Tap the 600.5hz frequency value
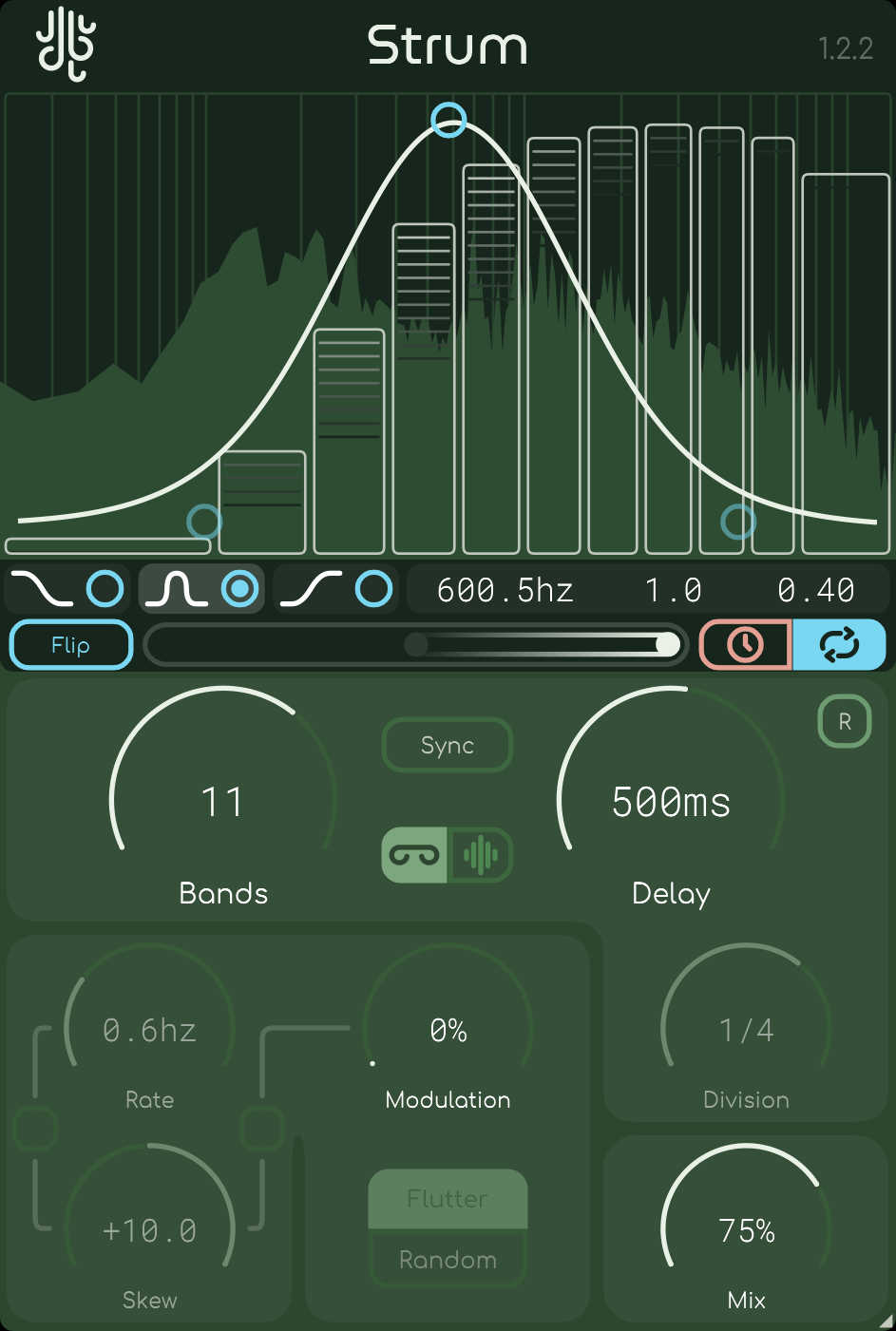Screen dimensions: 896x1331 (505, 591)
